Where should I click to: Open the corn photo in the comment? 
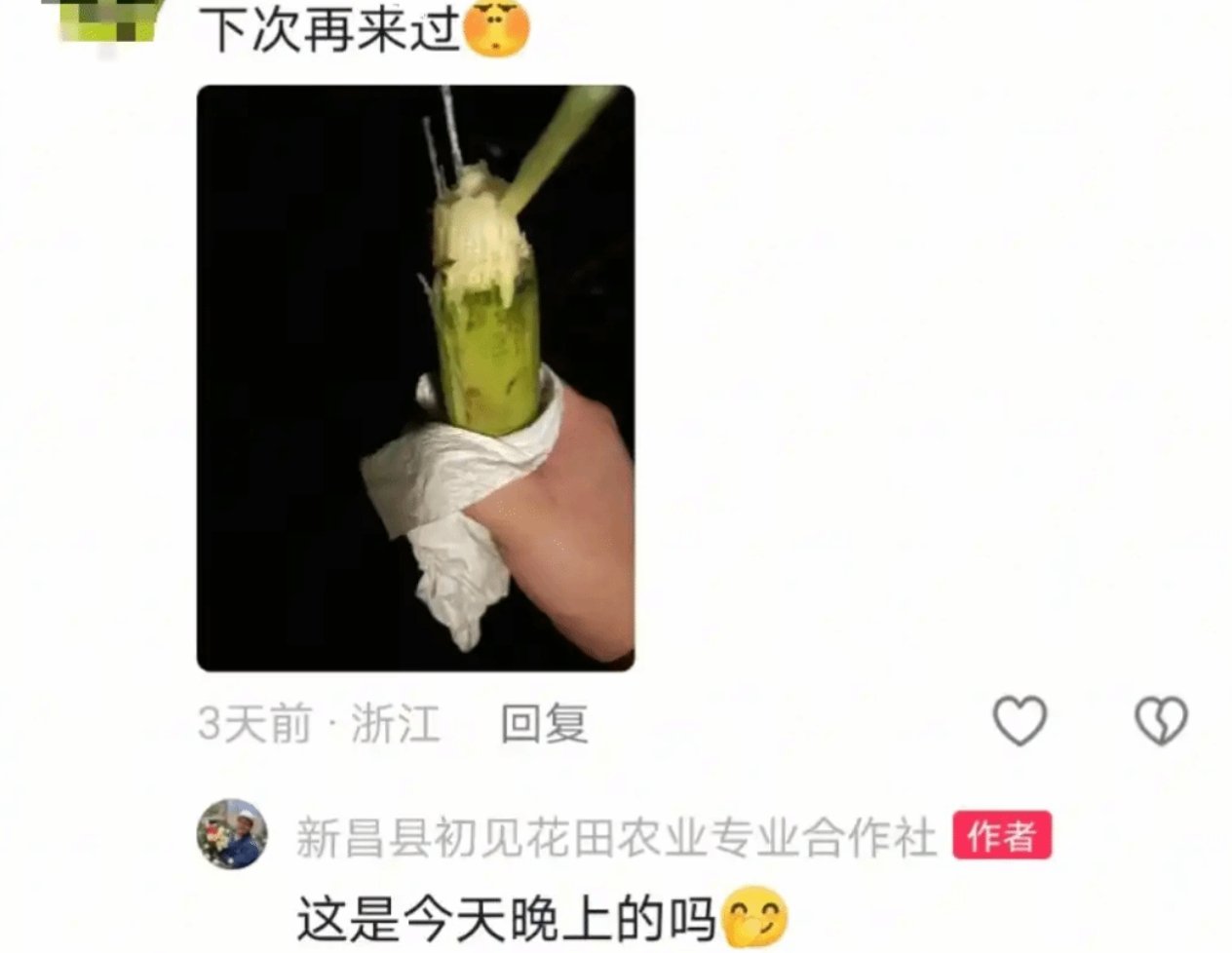pyautogui.click(x=415, y=378)
